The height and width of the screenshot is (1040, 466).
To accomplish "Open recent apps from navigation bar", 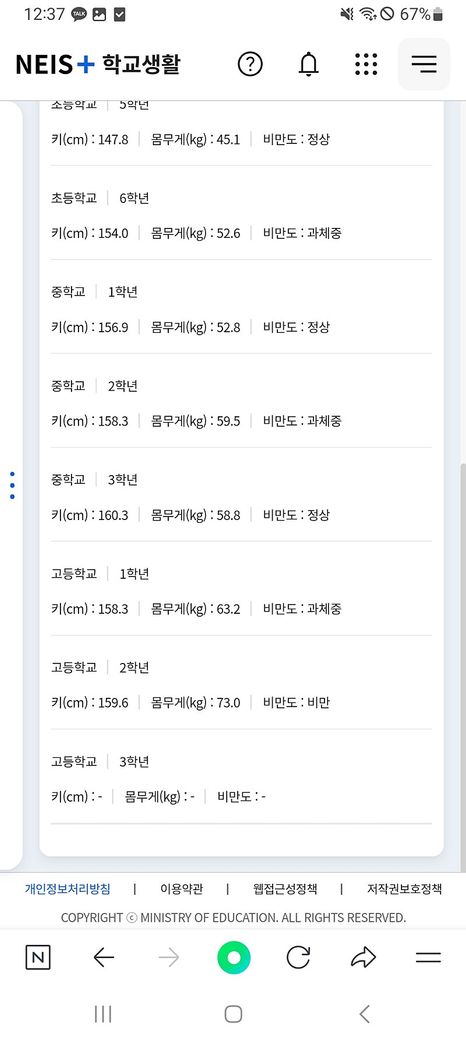I will [103, 1013].
